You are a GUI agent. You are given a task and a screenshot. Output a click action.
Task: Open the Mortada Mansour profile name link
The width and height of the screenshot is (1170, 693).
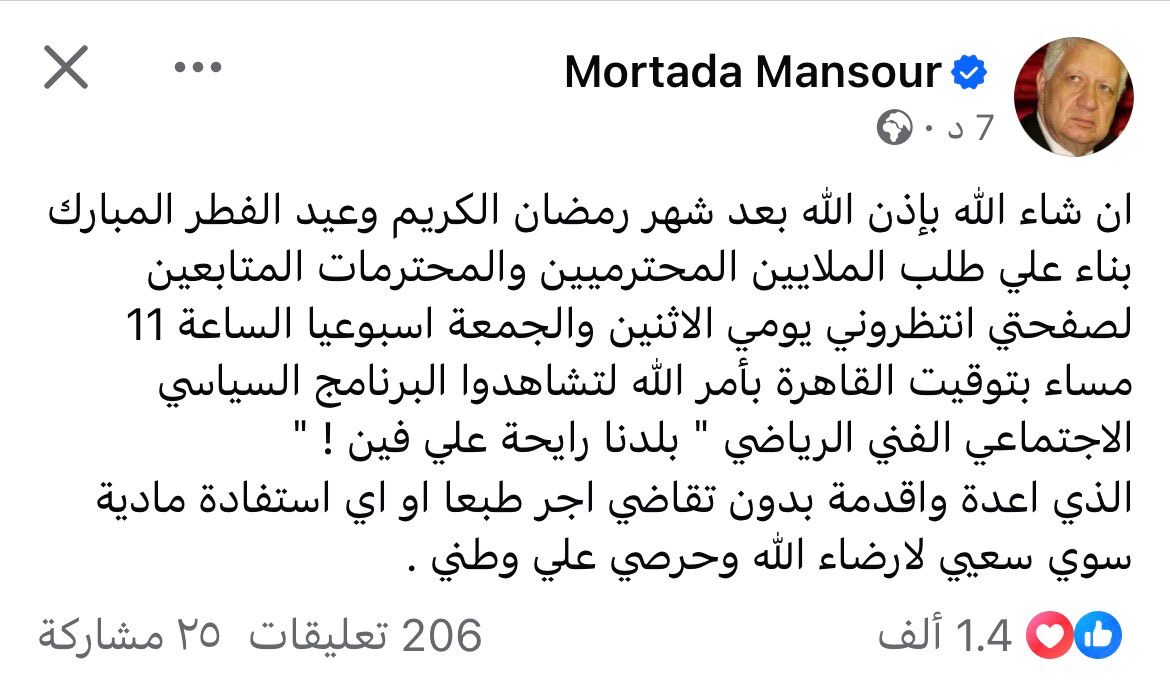click(753, 73)
